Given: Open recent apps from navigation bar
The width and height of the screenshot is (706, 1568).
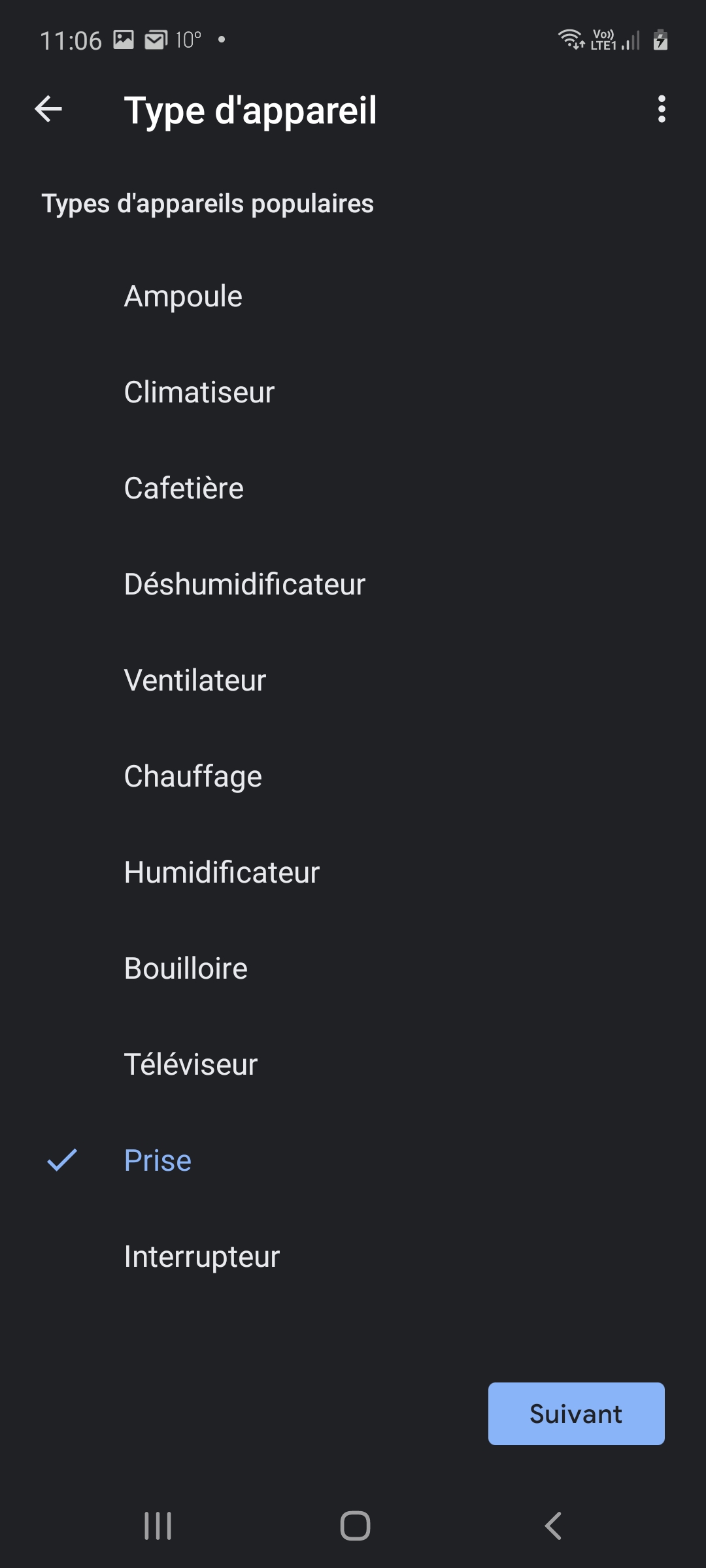Looking at the screenshot, I should (x=158, y=1526).
